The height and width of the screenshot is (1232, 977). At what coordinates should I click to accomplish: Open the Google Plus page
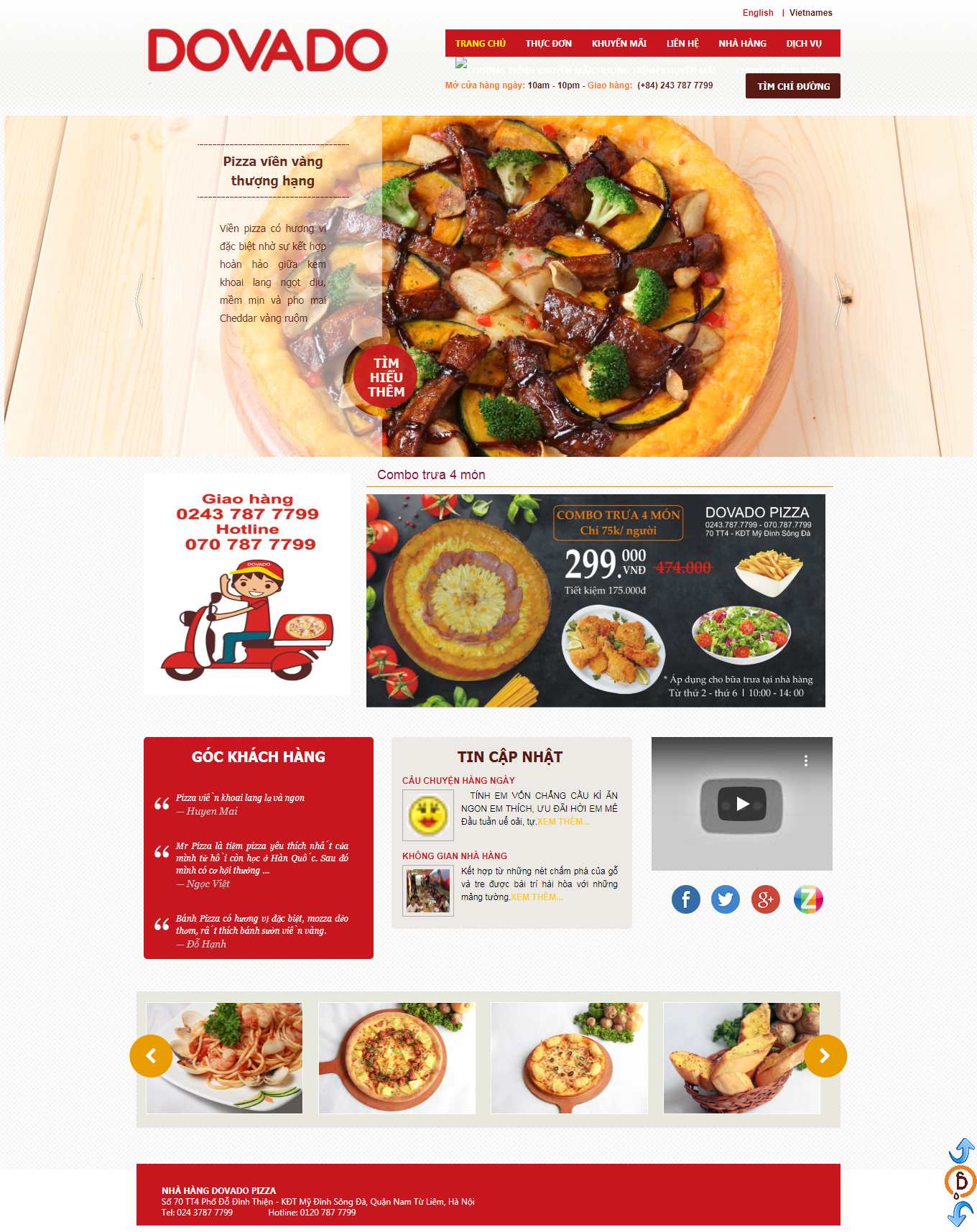tap(765, 899)
